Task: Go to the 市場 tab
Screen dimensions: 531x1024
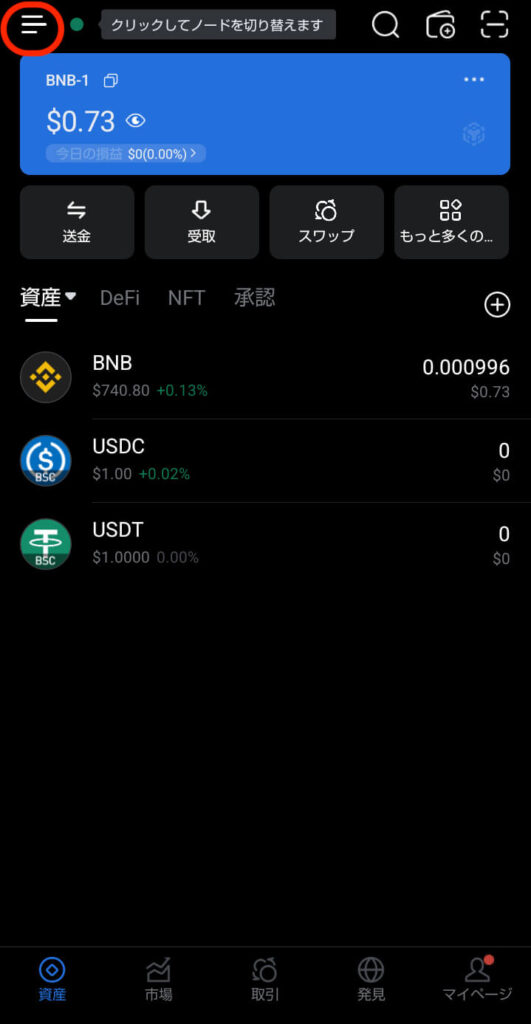Action: [x=159, y=980]
